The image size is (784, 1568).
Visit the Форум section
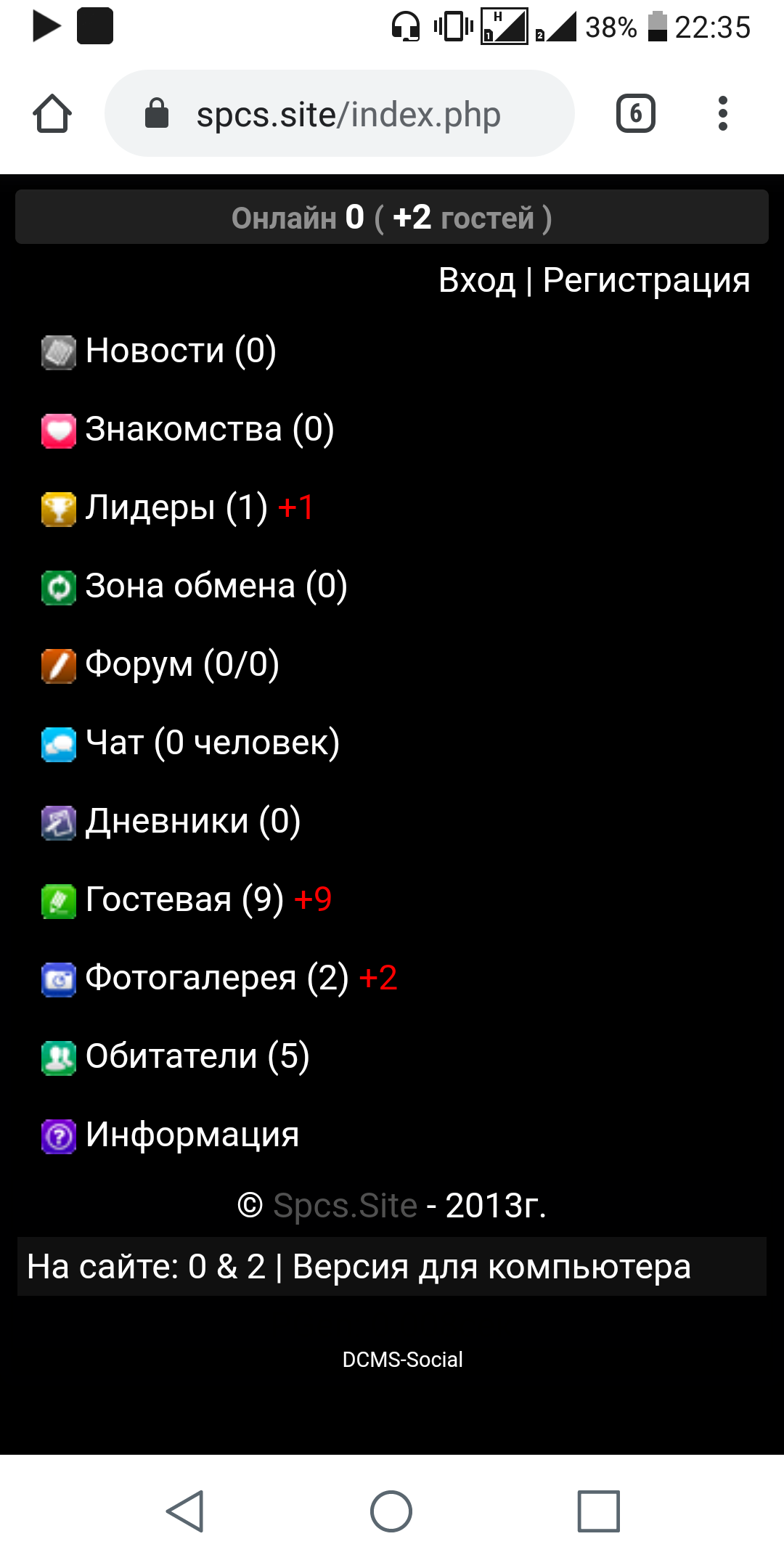(x=181, y=664)
